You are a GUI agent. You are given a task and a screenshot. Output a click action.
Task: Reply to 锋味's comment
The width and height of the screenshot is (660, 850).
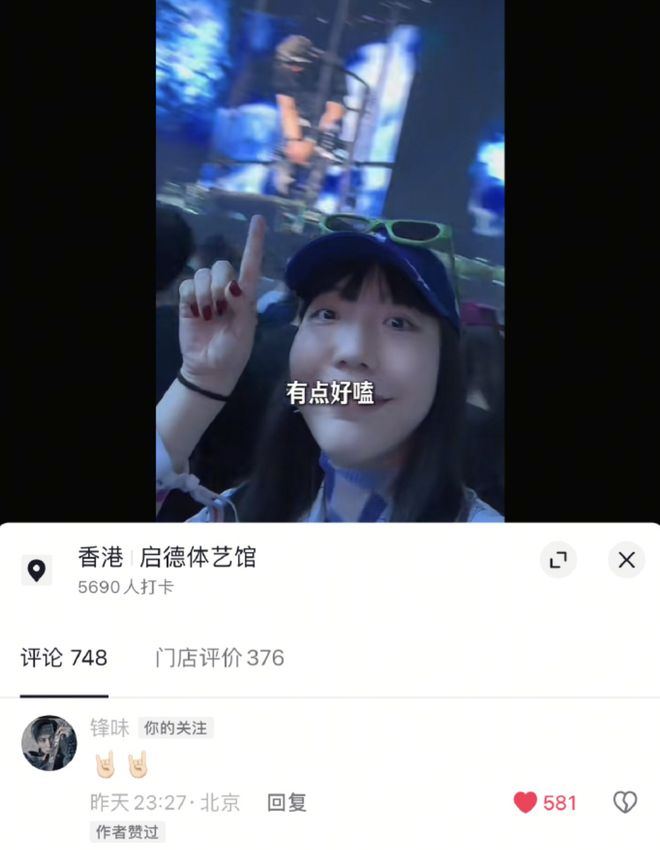pos(286,802)
